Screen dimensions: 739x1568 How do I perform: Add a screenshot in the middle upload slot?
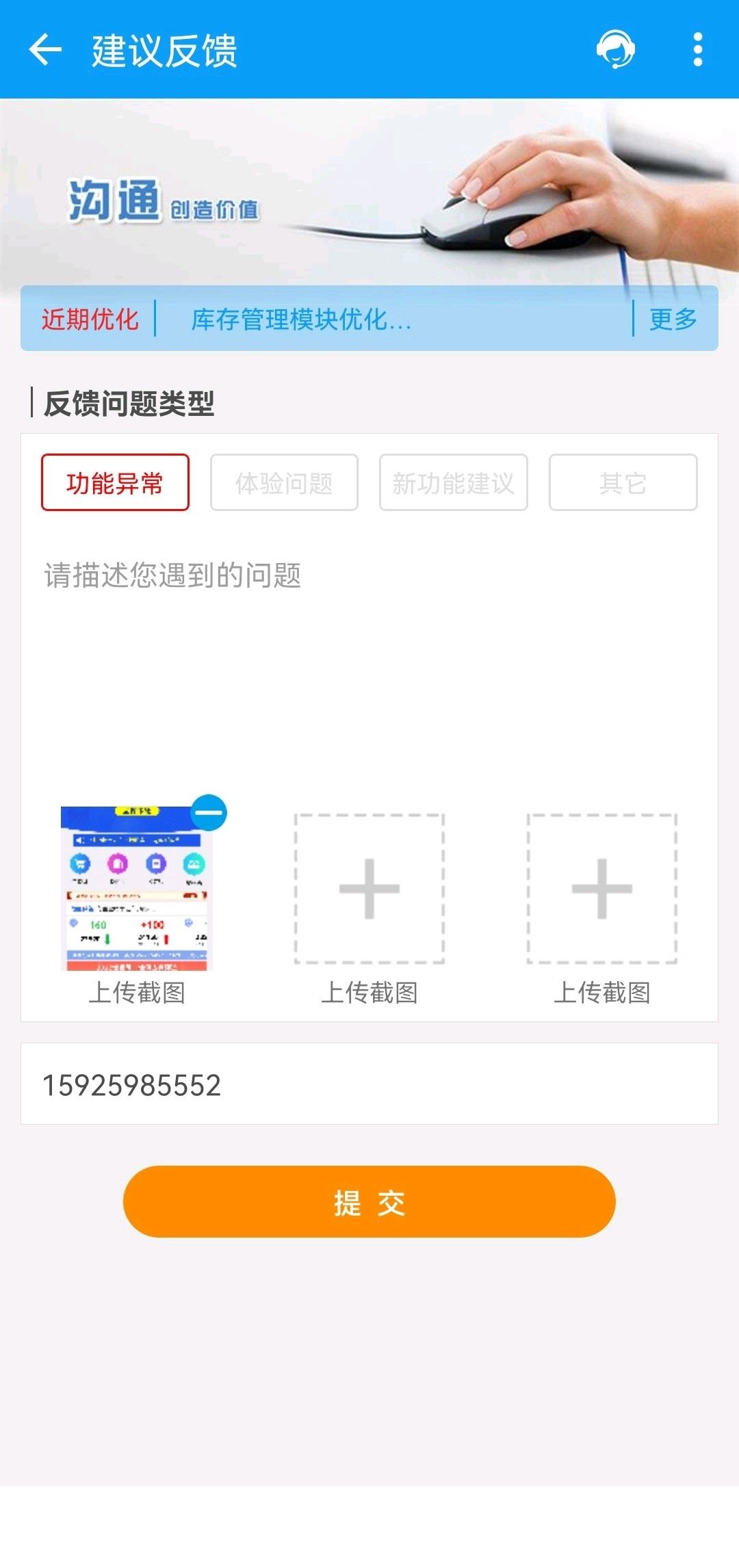click(x=369, y=889)
